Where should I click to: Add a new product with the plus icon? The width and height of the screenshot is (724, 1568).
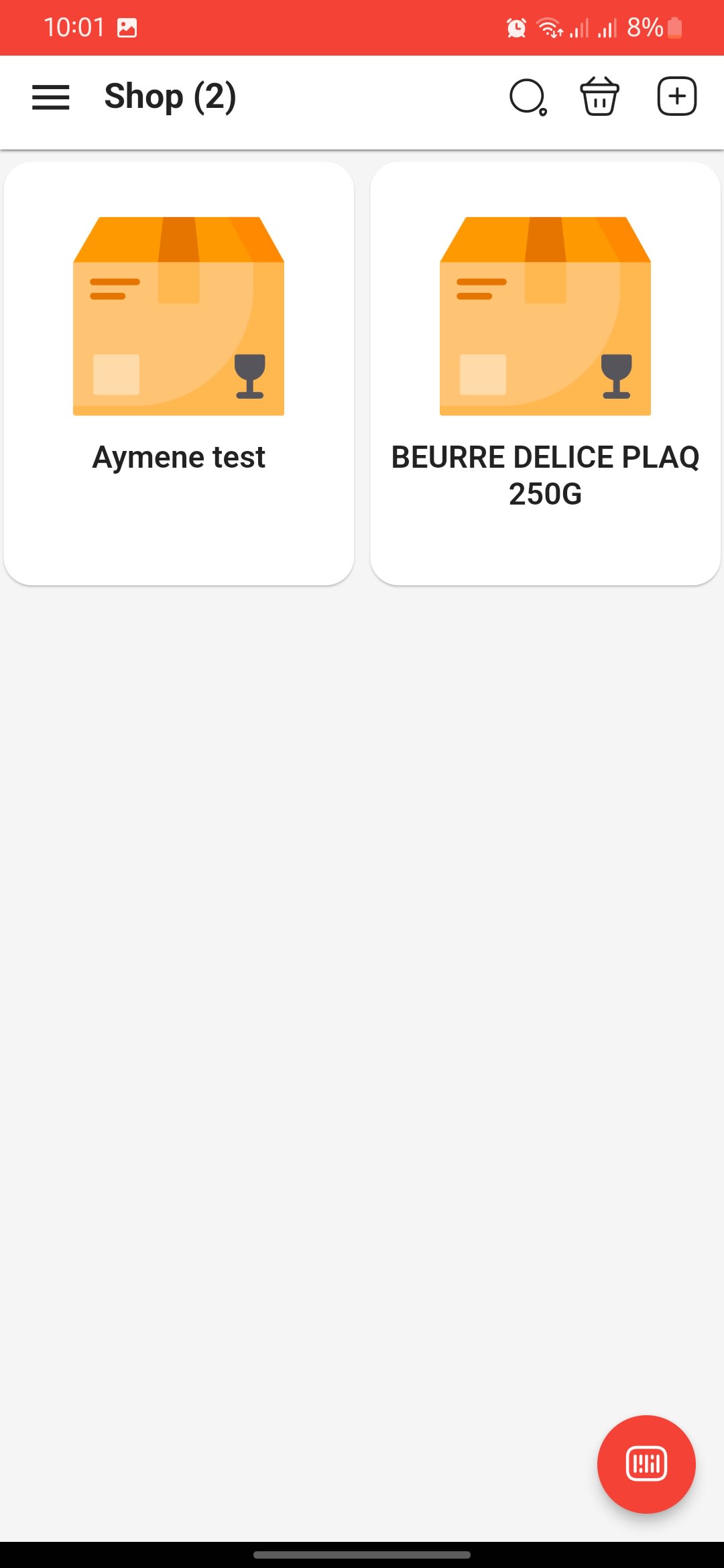pos(677,96)
